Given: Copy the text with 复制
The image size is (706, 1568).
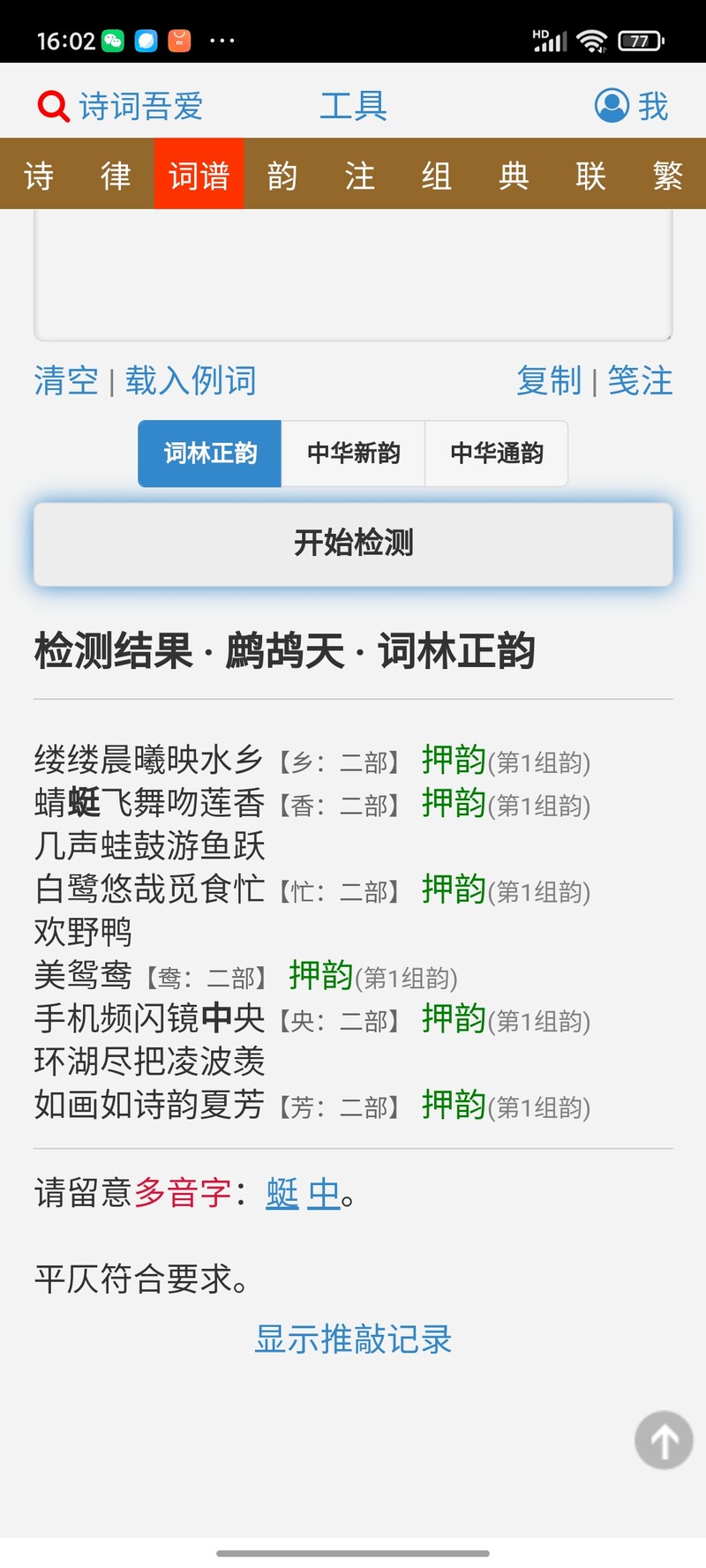Looking at the screenshot, I should tap(549, 381).
